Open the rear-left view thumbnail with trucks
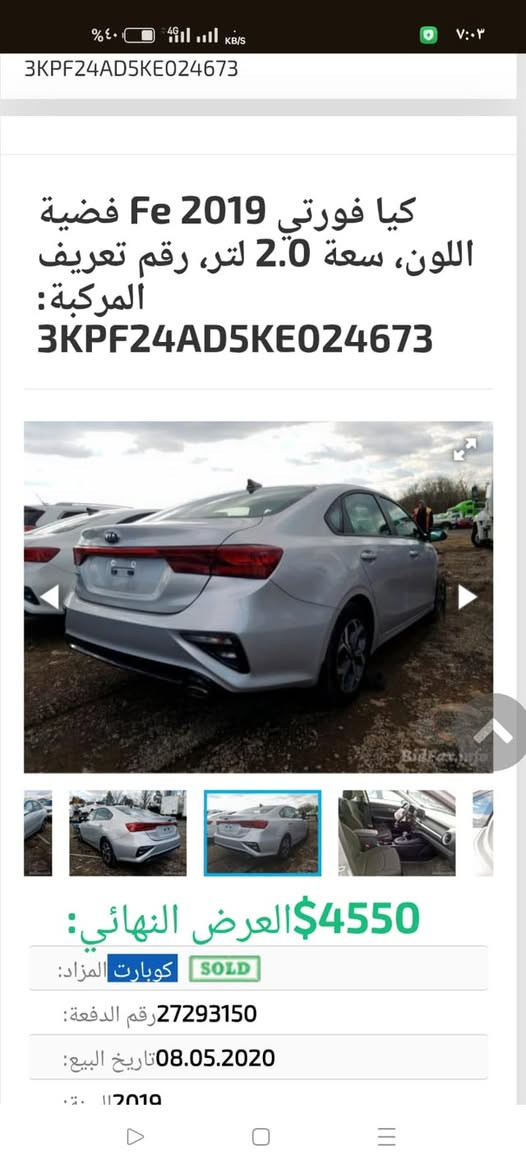Image resolution: width=526 pixels, height=1169 pixels. click(x=128, y=833)
